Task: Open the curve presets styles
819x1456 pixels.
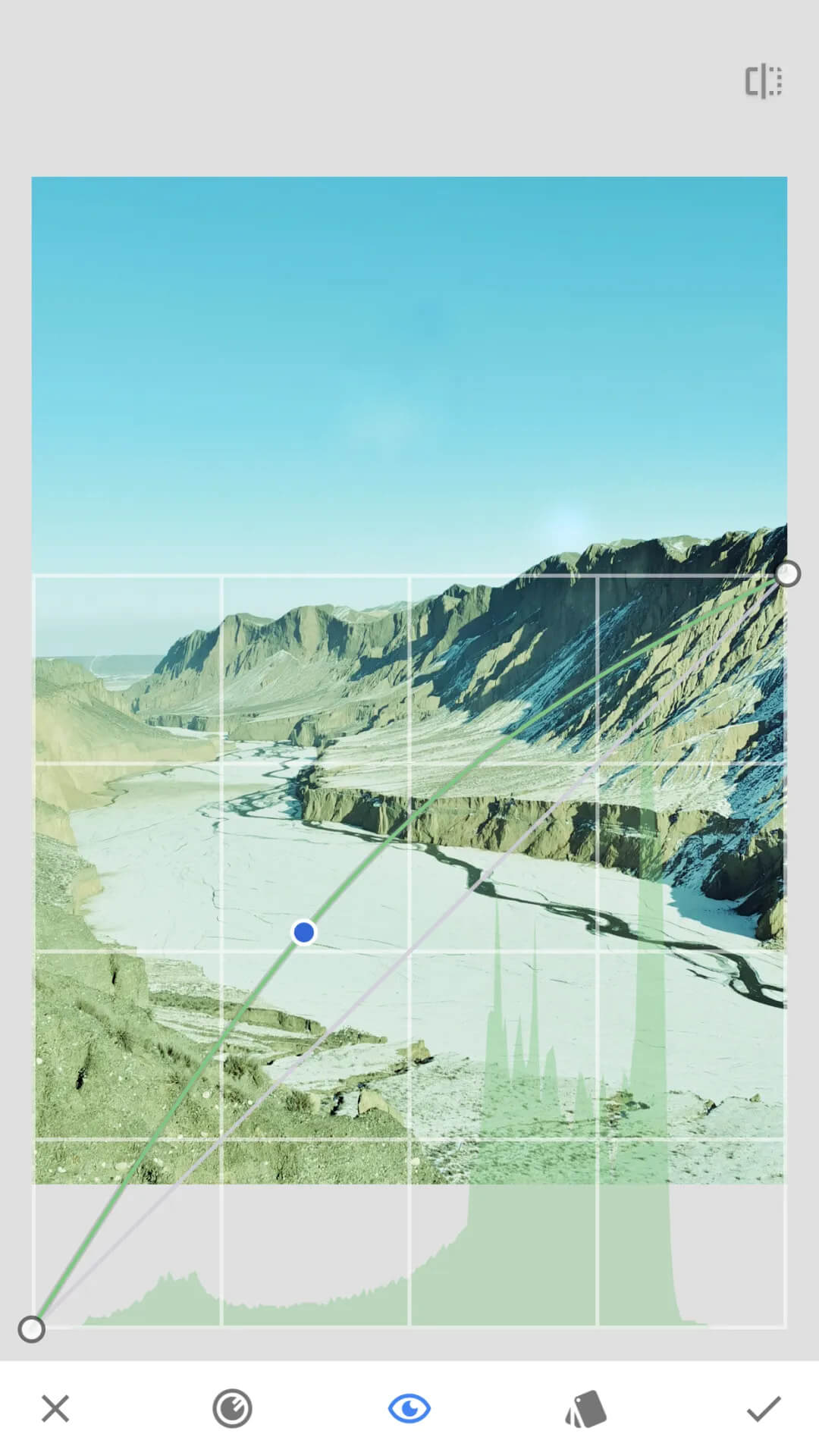Action: click(586, 1408)
